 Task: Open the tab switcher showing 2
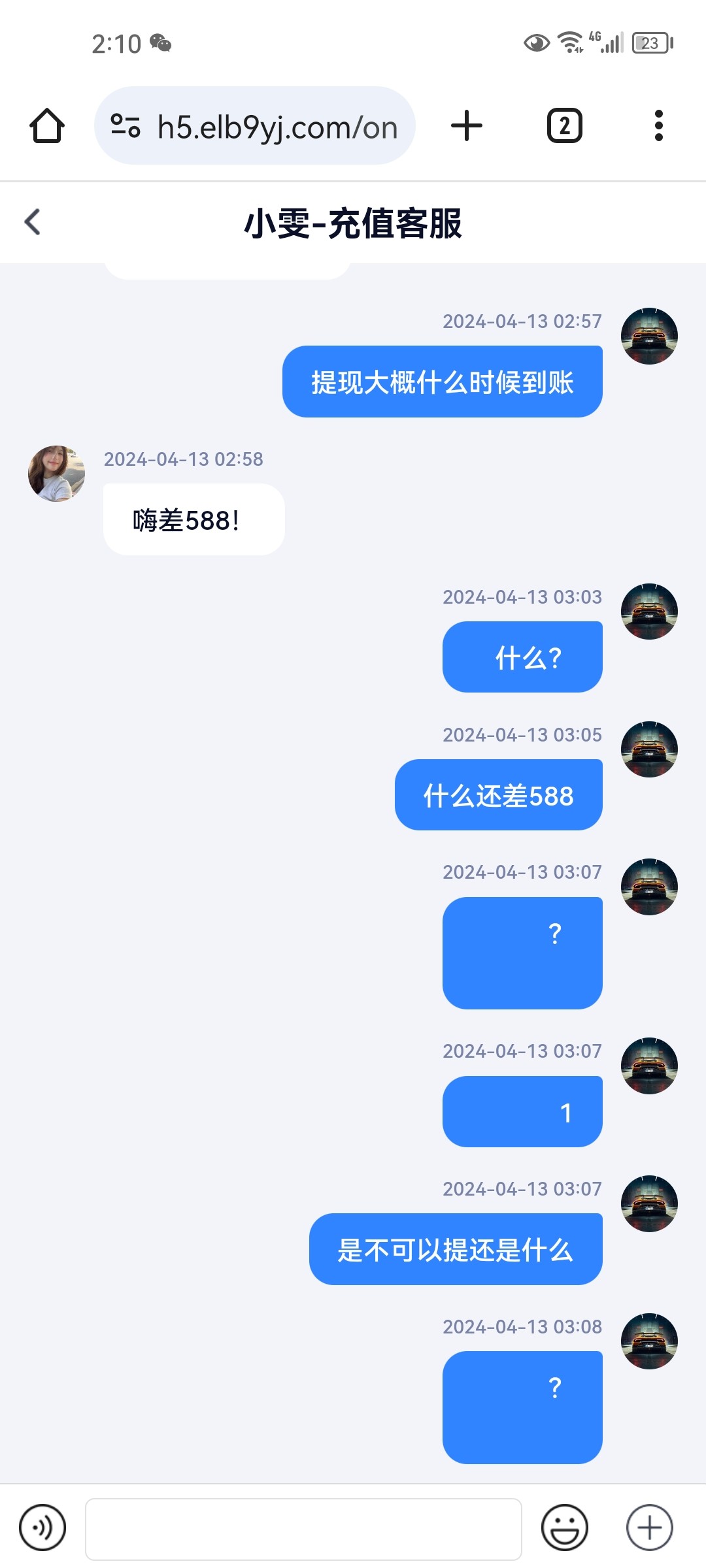[565, 125]
